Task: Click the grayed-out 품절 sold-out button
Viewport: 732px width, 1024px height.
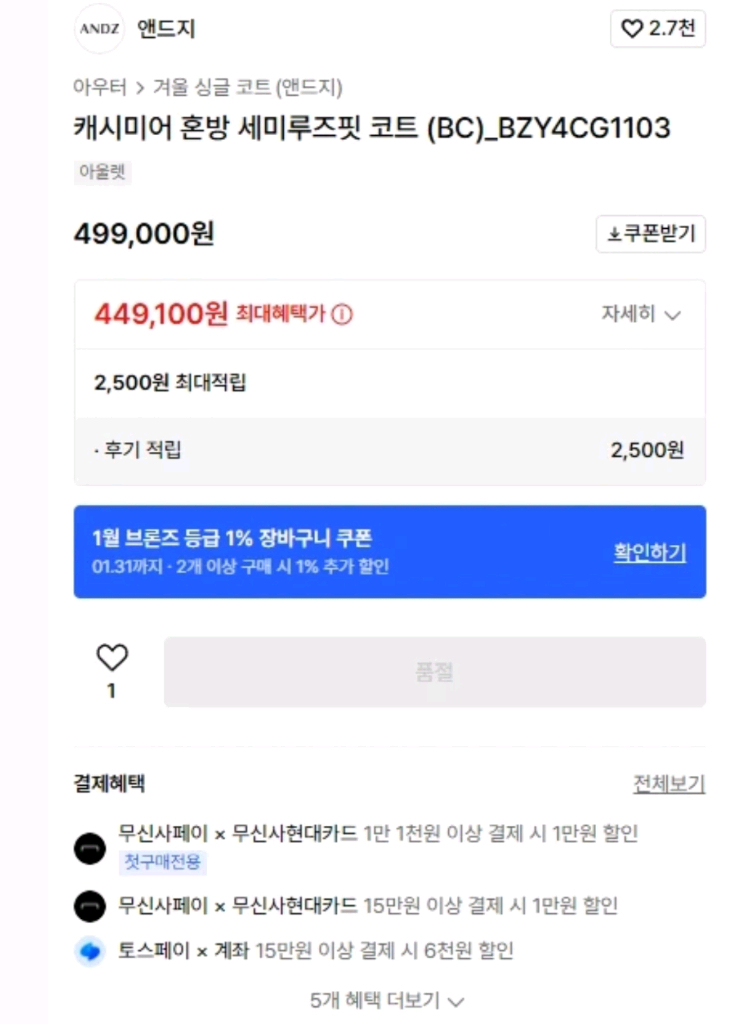Action: pos(435,671)
